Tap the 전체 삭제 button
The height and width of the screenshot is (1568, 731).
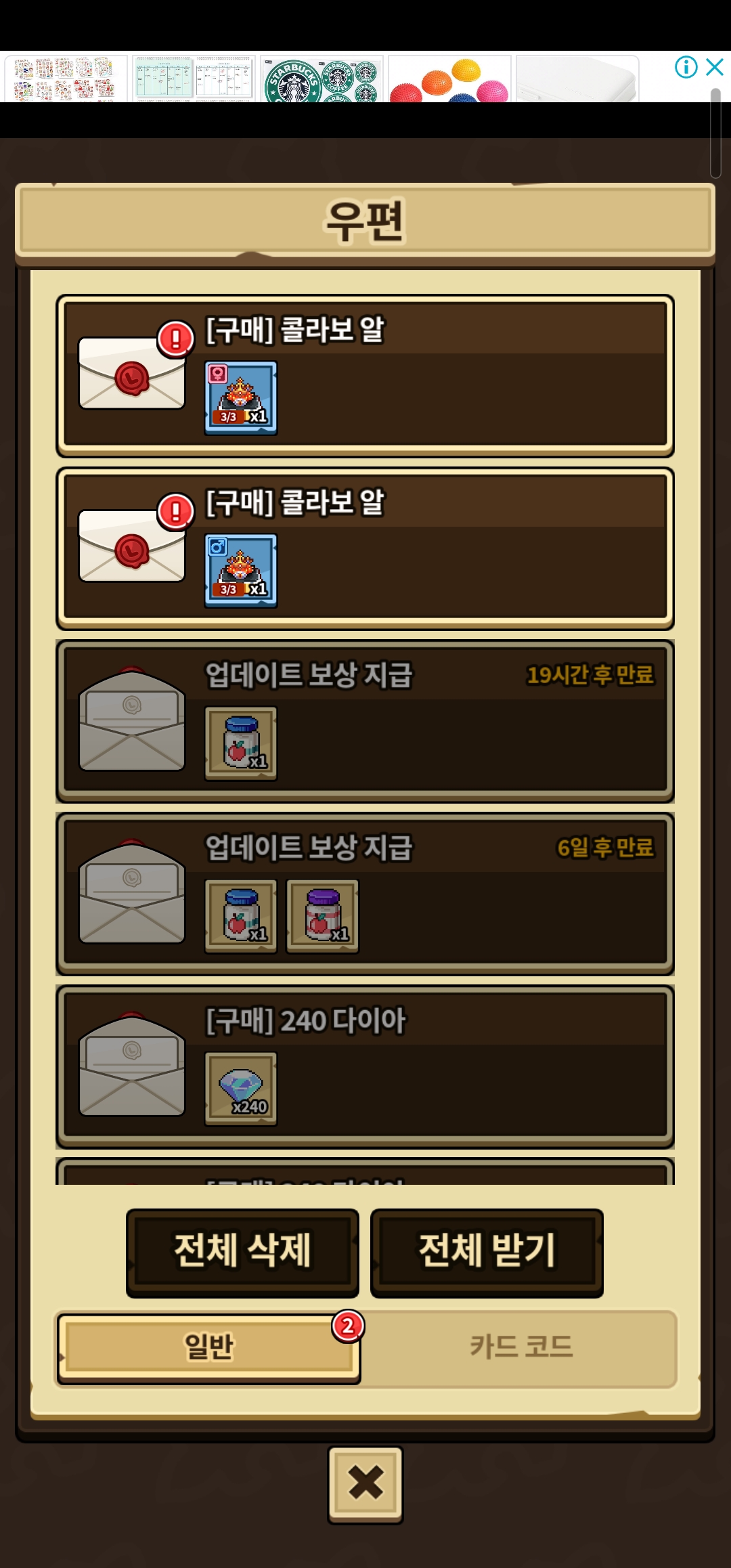coord(242,1252)
